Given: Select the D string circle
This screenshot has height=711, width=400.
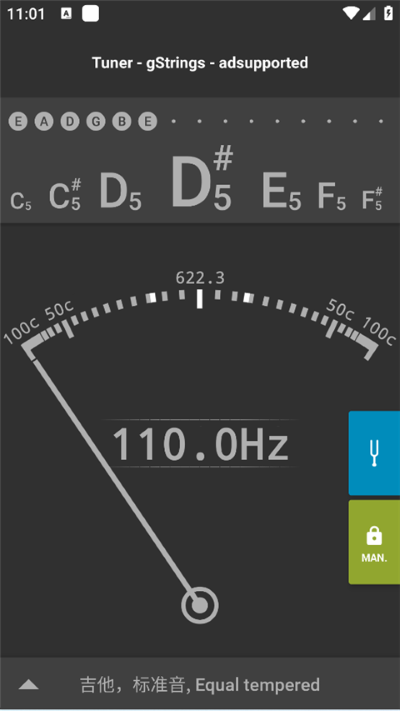Looking at the screenshot, I should tap(70, 121).
